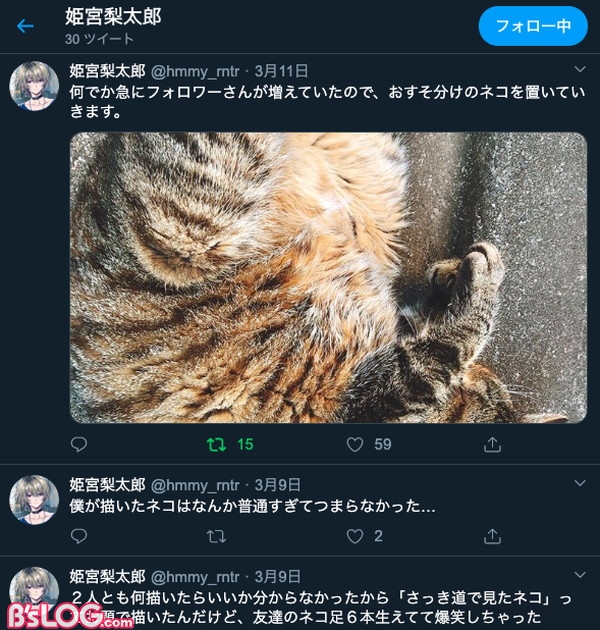The image size is (600, 630).
Task: Like the tweet with 59 likes
Action: point(354,443)
